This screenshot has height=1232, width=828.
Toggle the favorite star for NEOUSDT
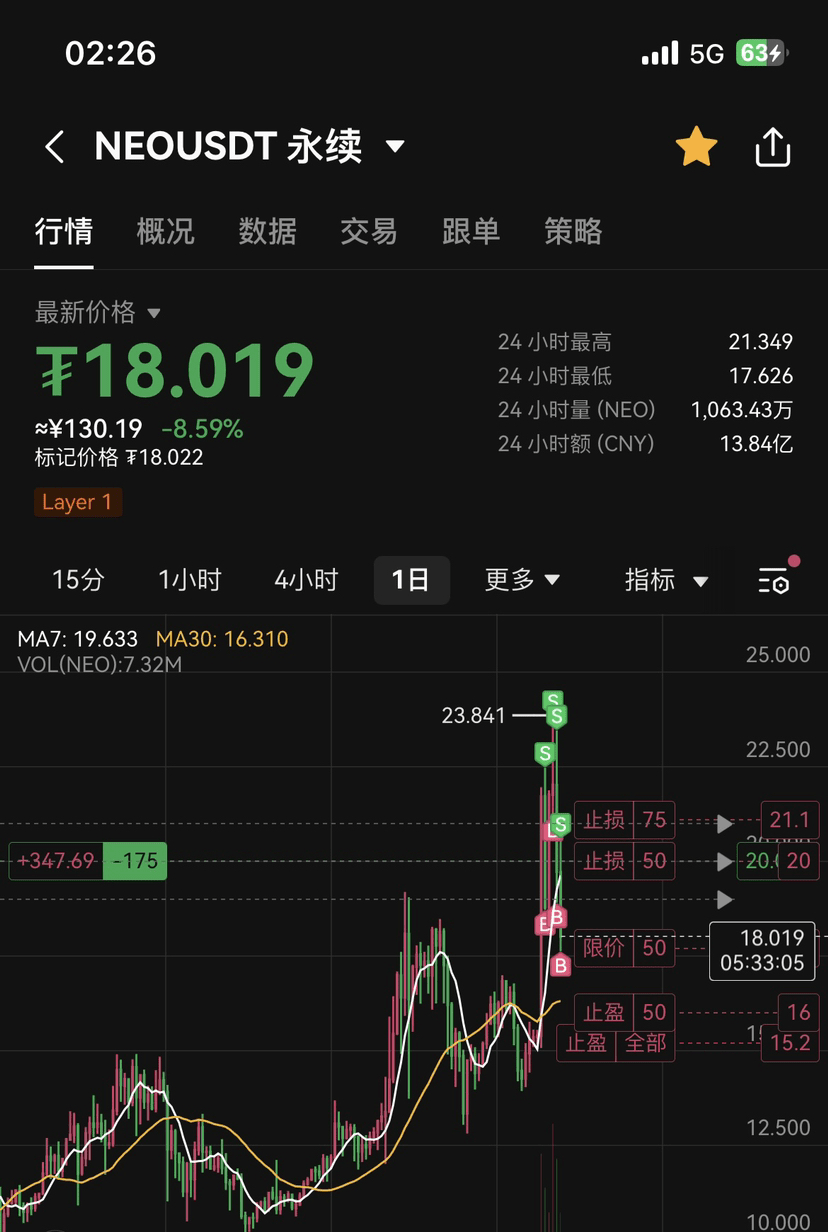696,148
